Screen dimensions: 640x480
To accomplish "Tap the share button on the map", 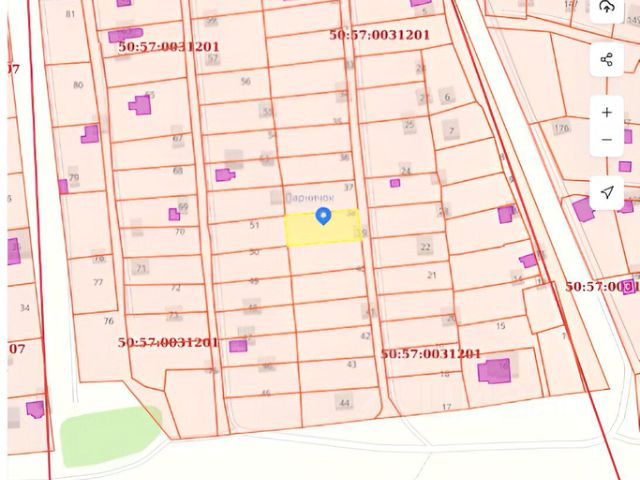I will [606, 59].
